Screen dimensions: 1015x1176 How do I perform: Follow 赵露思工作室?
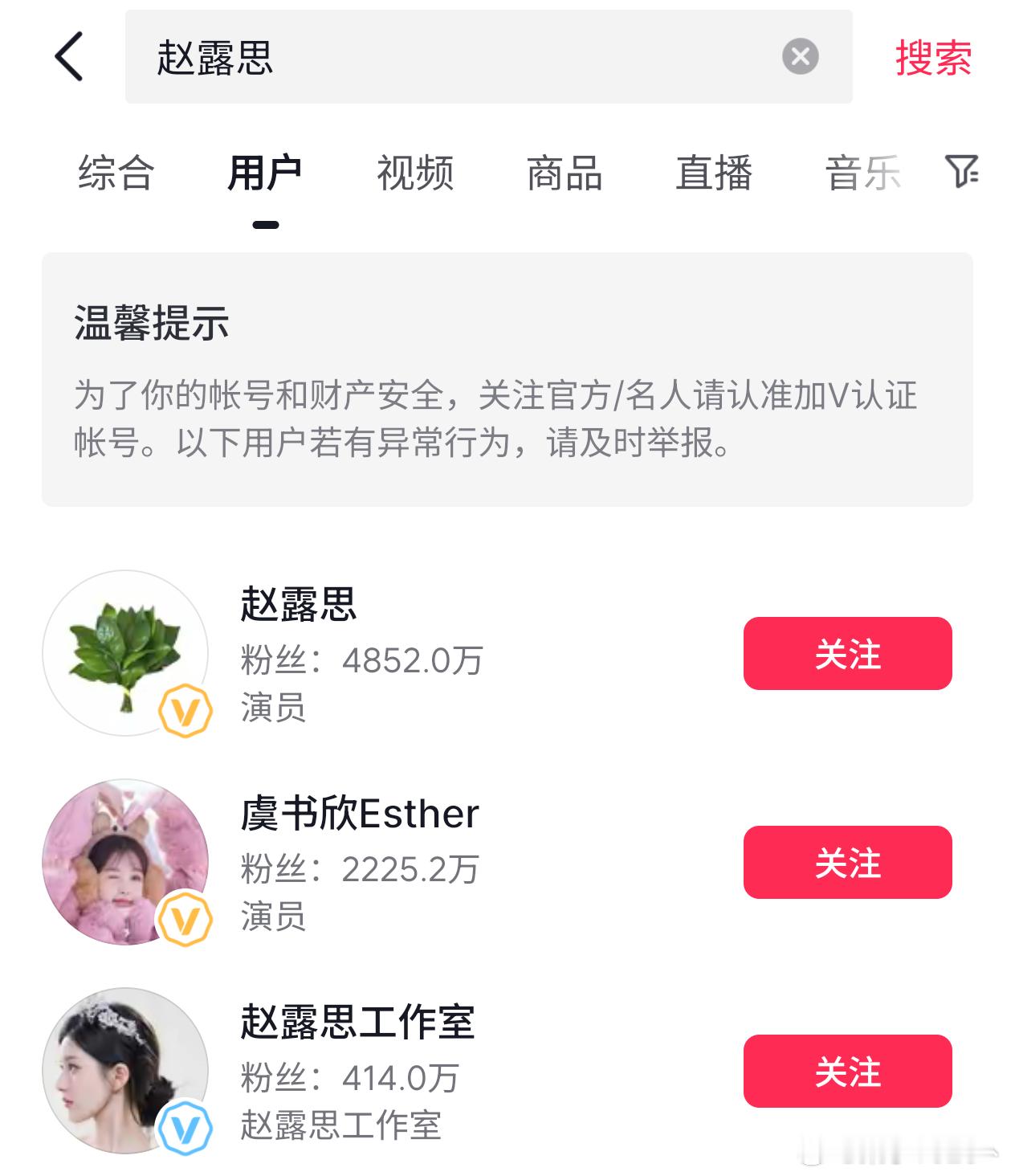[x=847, y=1071]
